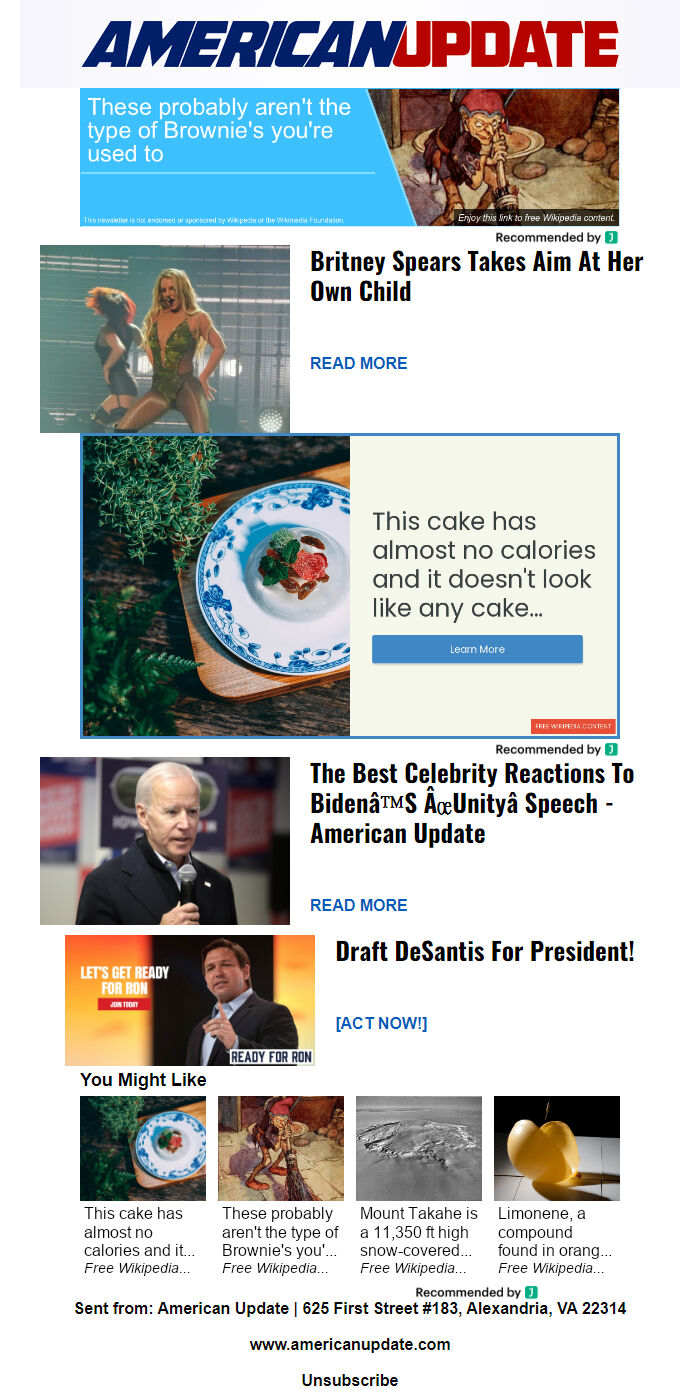Visit www.americanupdate.com link

tap(350, 1344)
